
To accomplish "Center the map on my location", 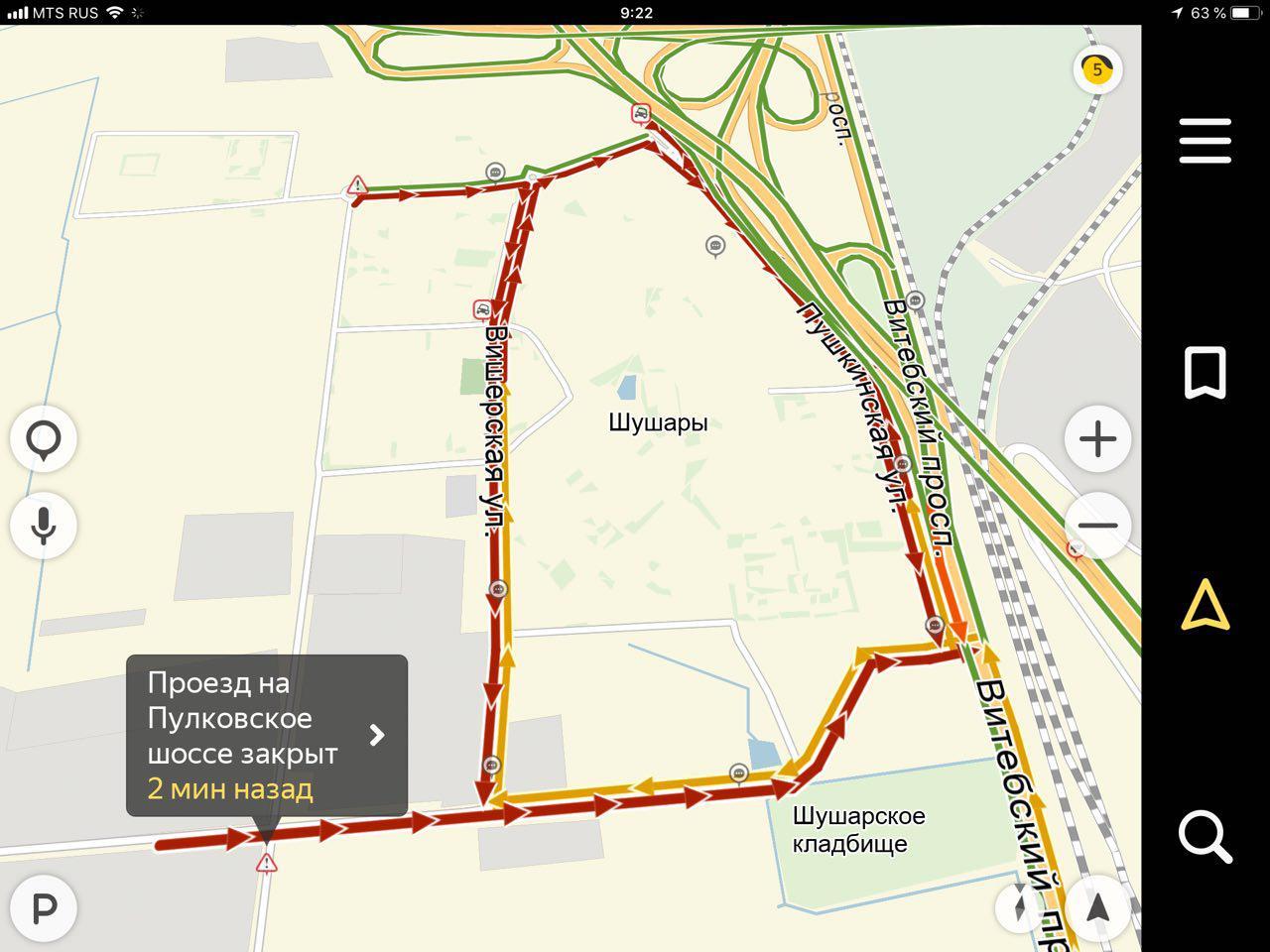I will 1097,907.
